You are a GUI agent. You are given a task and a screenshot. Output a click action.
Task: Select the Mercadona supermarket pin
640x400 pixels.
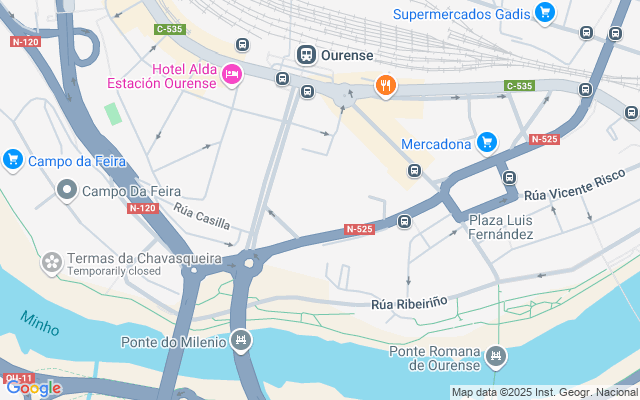coord(487,143)
